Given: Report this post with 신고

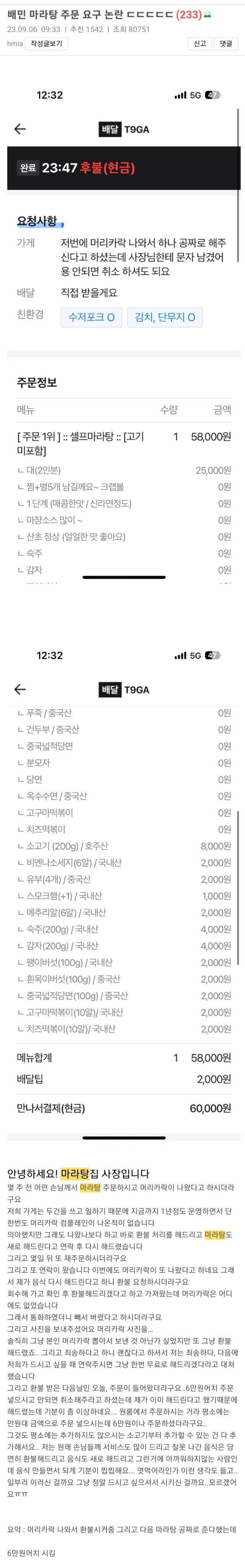Looking at the screenshot, I should point(199,44).
